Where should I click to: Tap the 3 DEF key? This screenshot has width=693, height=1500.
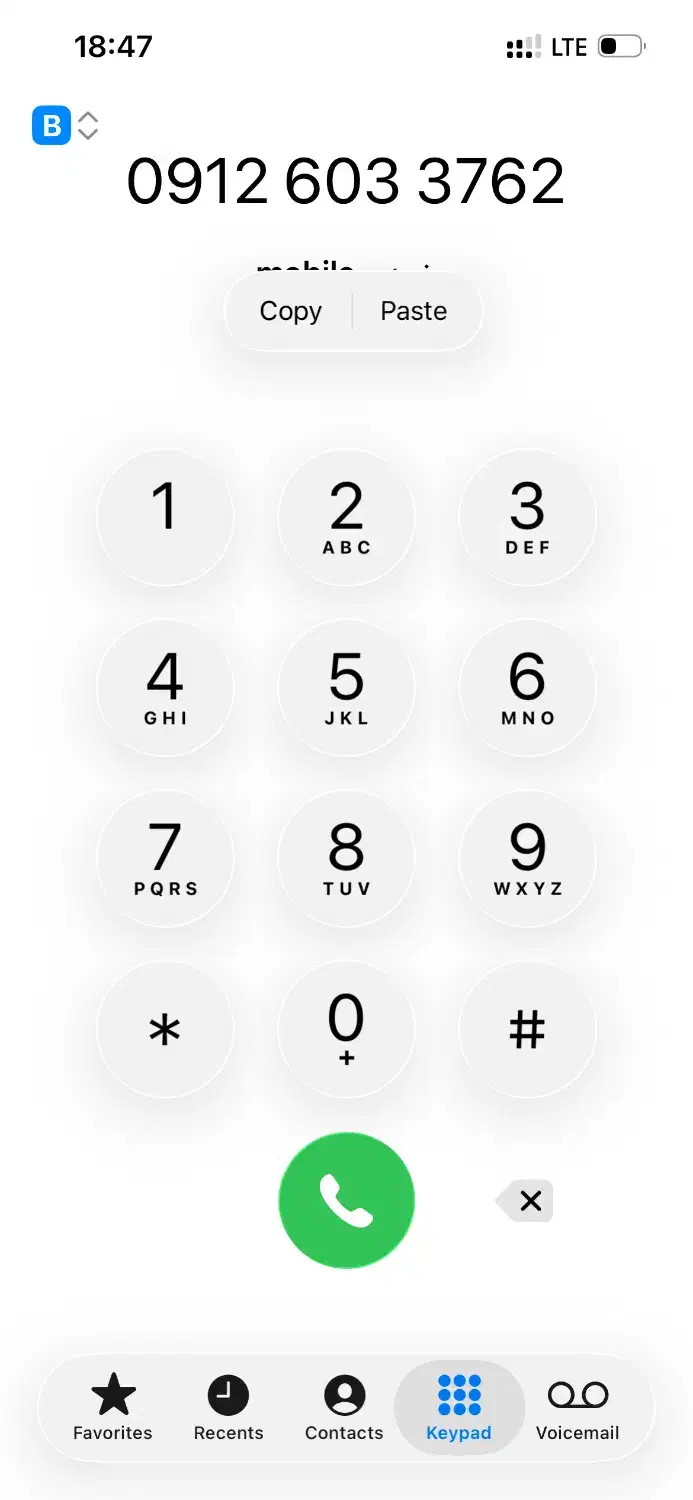click(x=527, y=517)
